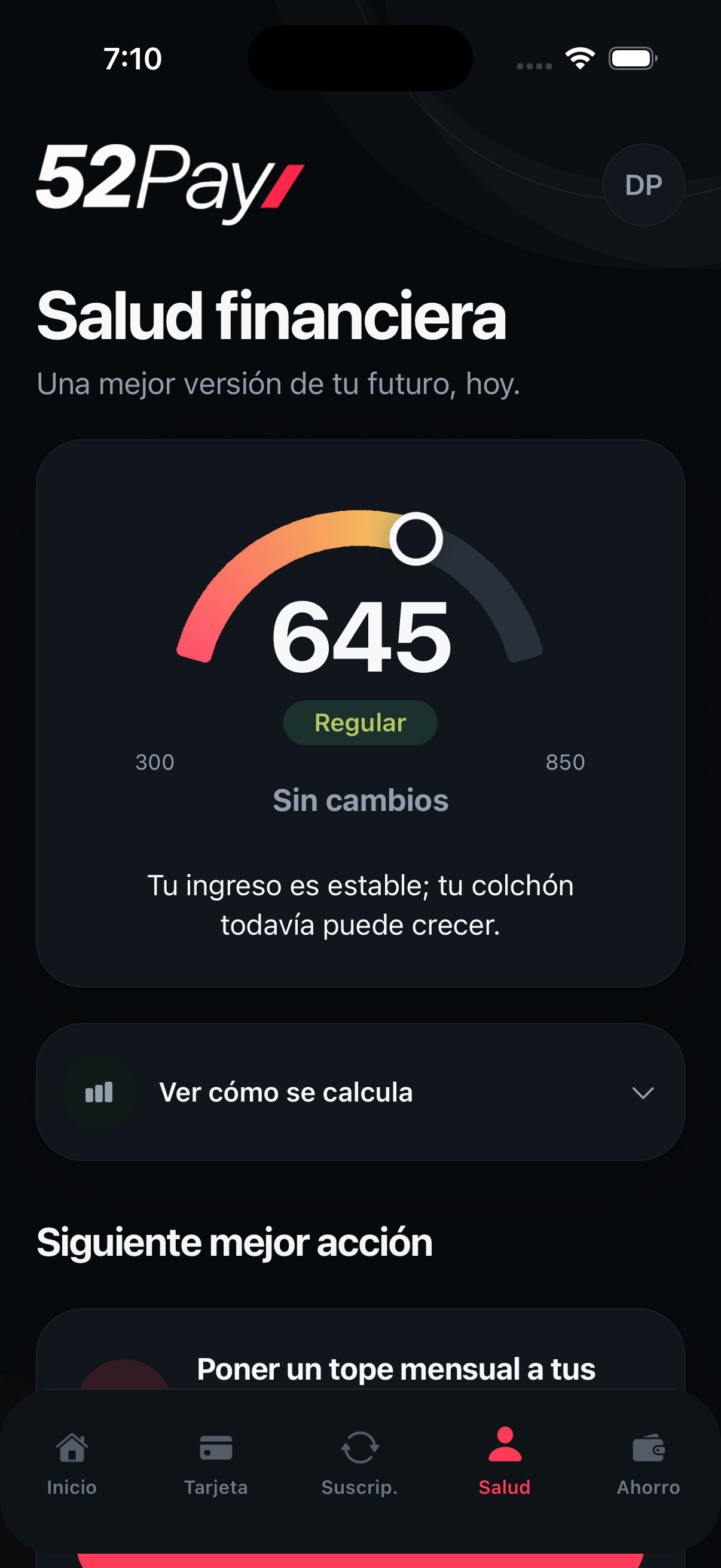This screenshot has height=1568, width=721.
Task: Open the Poner un tope mensual card
Action: click(x=360, y=1350)
